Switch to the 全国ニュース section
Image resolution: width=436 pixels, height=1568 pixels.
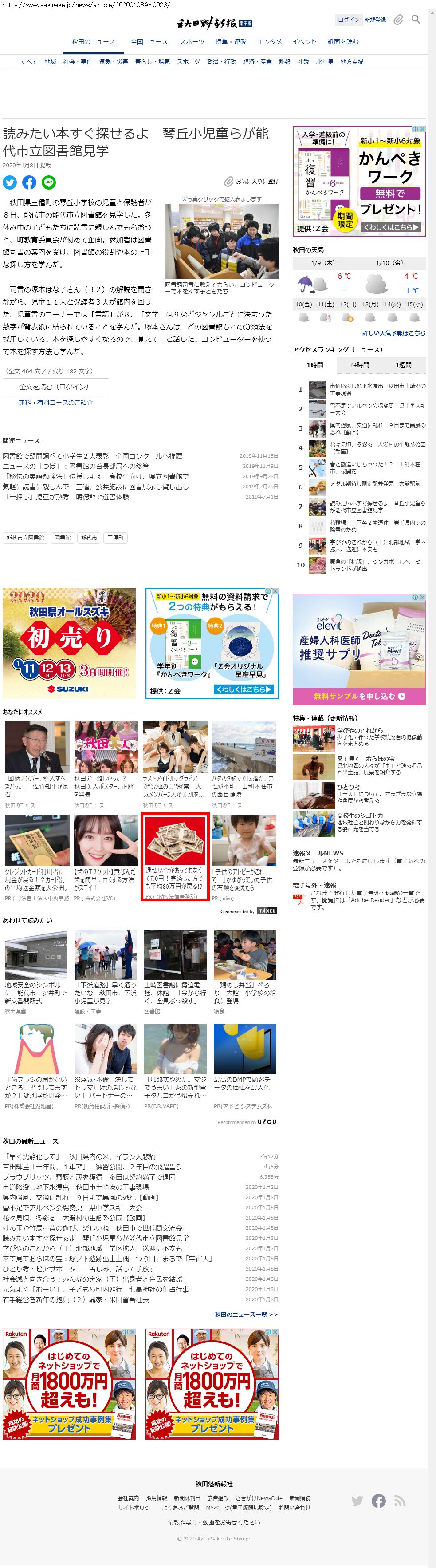(149, 42)
